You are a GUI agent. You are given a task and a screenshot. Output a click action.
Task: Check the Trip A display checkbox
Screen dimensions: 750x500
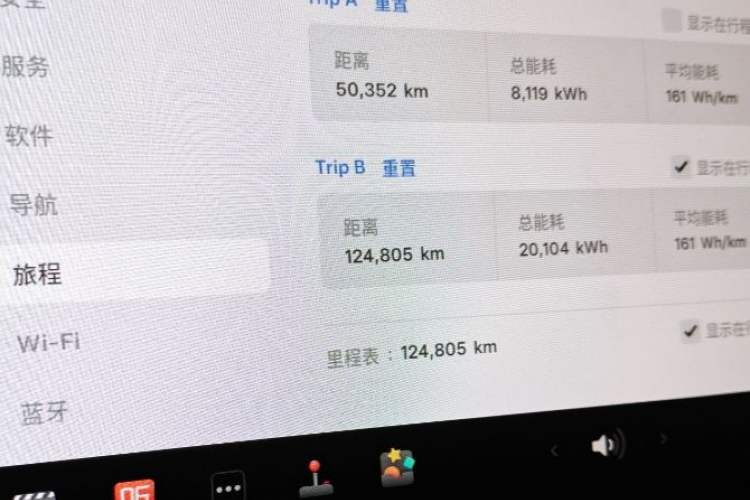[672, 21]
